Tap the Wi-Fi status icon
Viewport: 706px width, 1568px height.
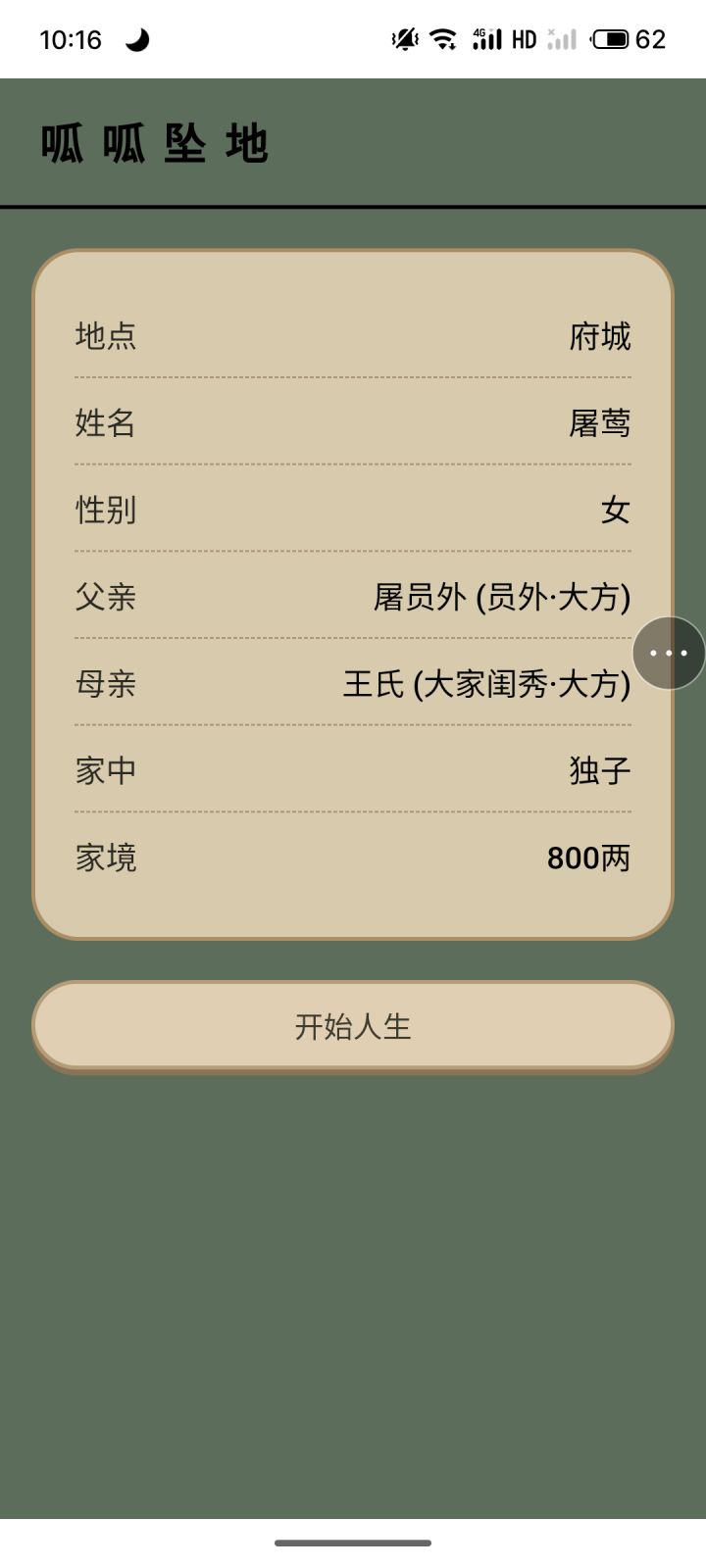(x=443, y=38)
